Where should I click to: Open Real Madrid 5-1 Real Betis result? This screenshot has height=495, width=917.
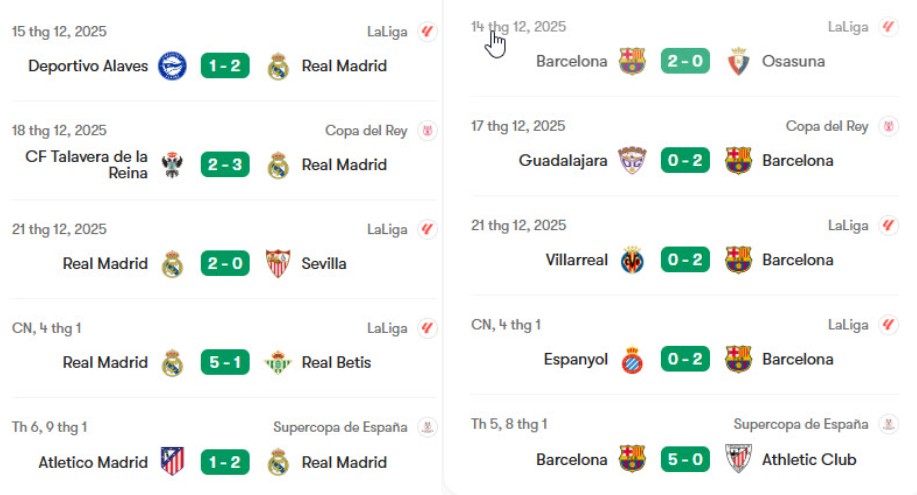pyautogui.click(x=224, y=362)
